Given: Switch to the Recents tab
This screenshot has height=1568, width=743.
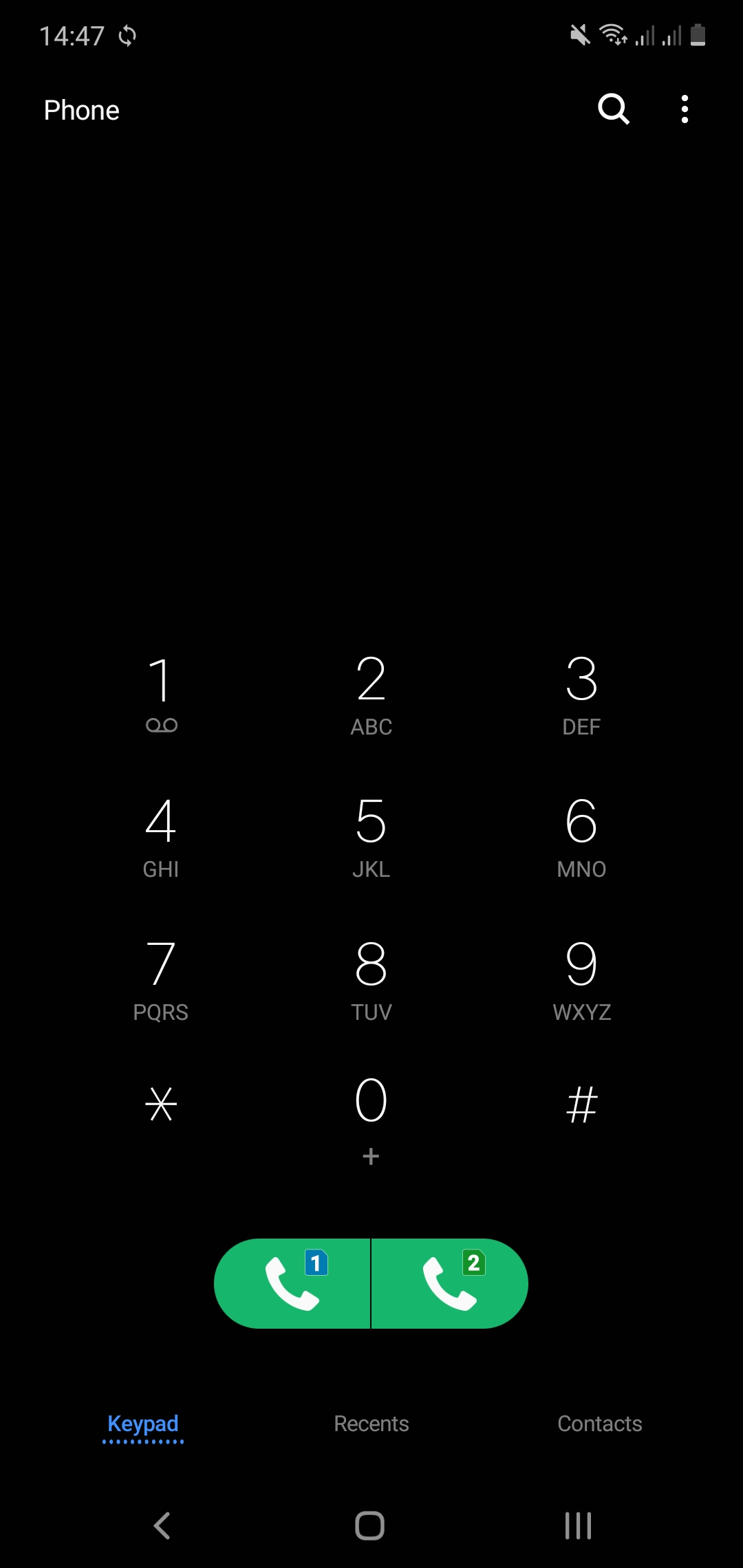Looking at the screenshot, I should [371, 1424].
